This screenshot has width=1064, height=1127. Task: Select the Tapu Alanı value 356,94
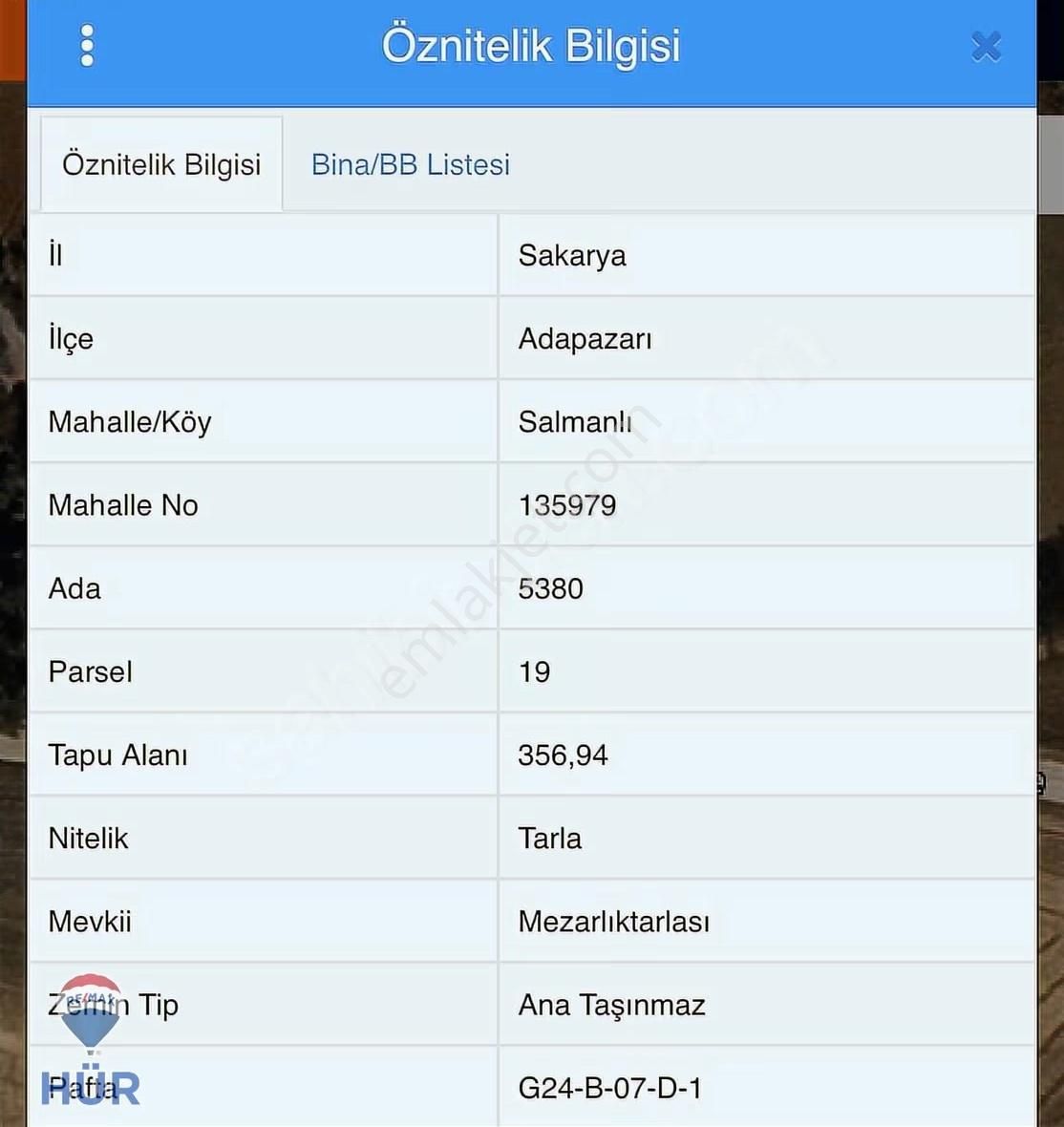point(564,755)
